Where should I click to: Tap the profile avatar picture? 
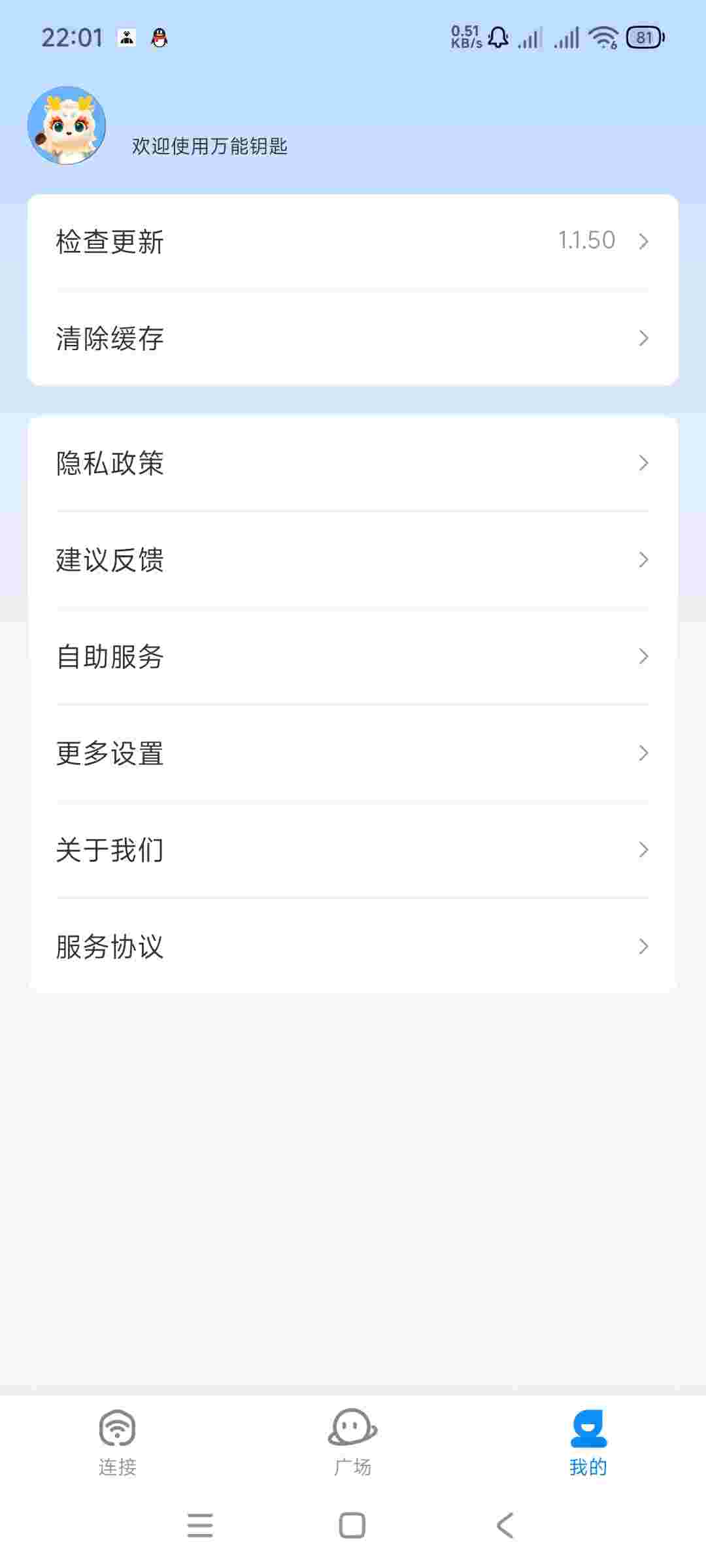(x=67, y=125)
